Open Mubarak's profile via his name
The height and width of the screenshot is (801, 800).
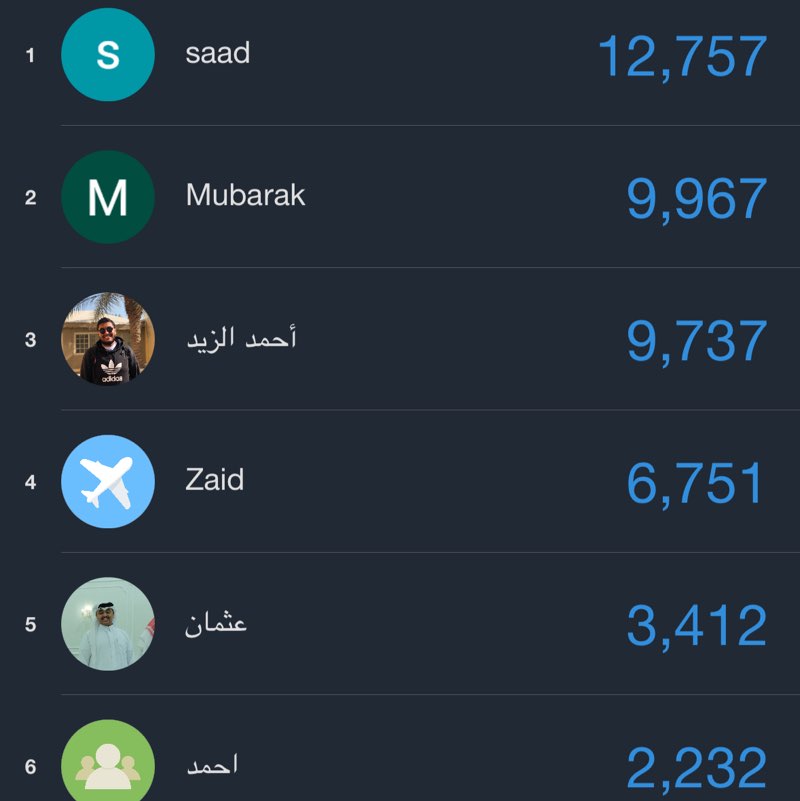tap(244, 196)
